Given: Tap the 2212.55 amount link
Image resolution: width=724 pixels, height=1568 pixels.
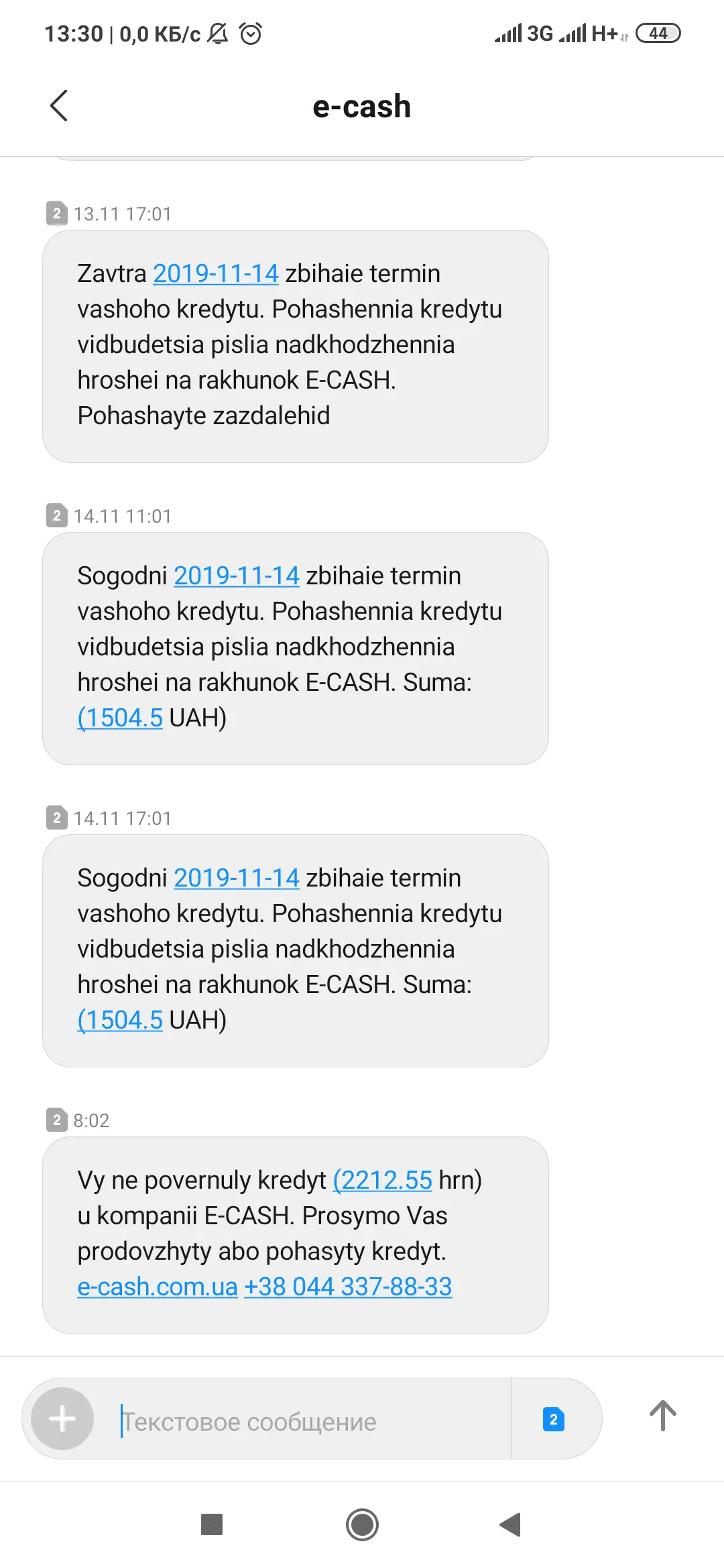Looking at the screenshot, I should coord(383,1180).
